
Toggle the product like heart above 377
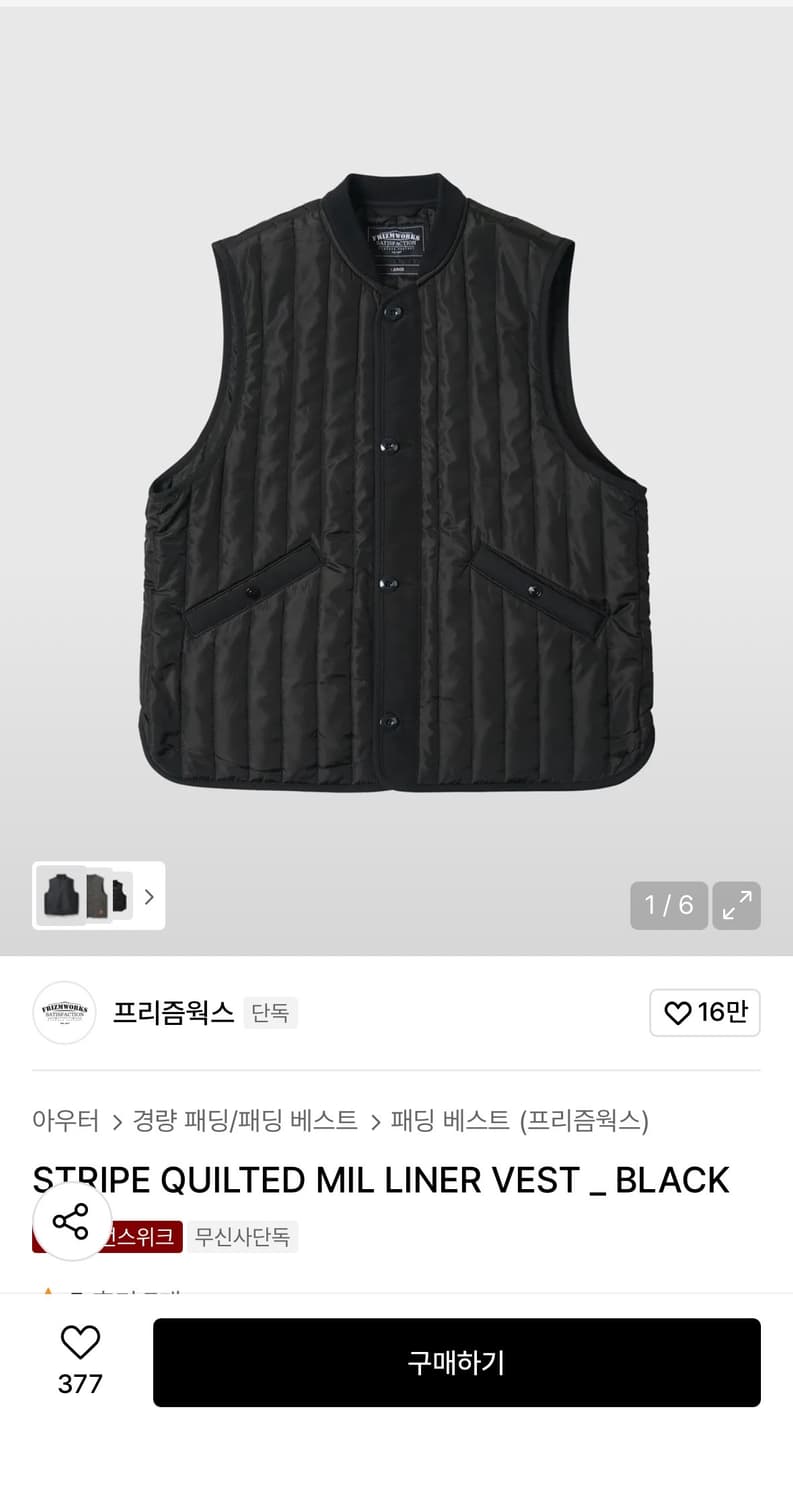tap(80, 1343)
